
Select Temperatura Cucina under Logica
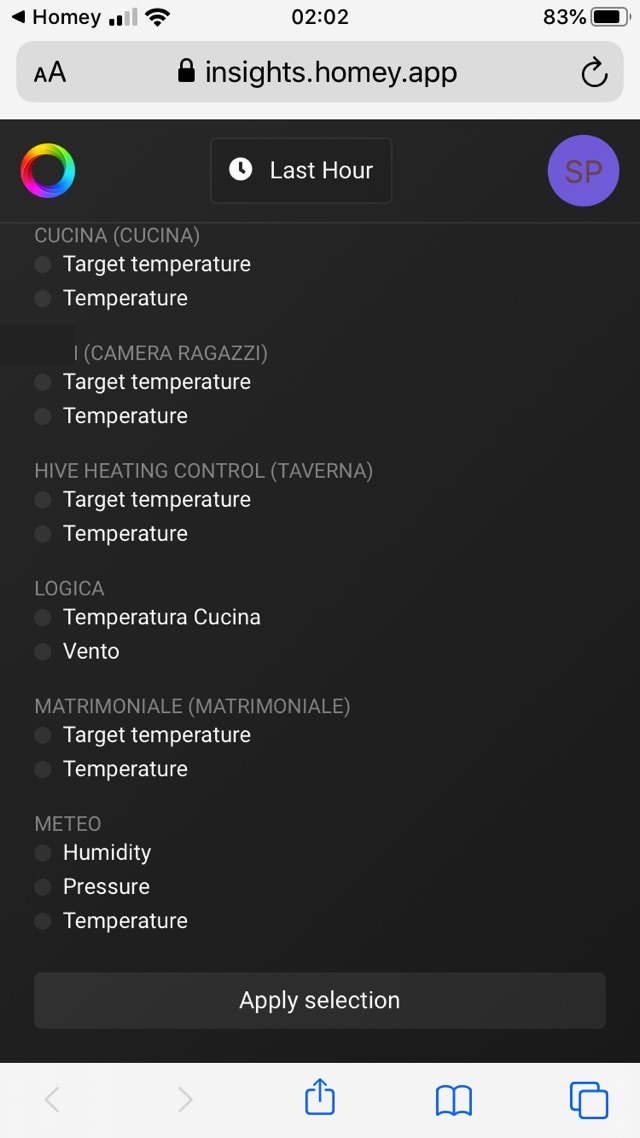[x=43, y=618]
